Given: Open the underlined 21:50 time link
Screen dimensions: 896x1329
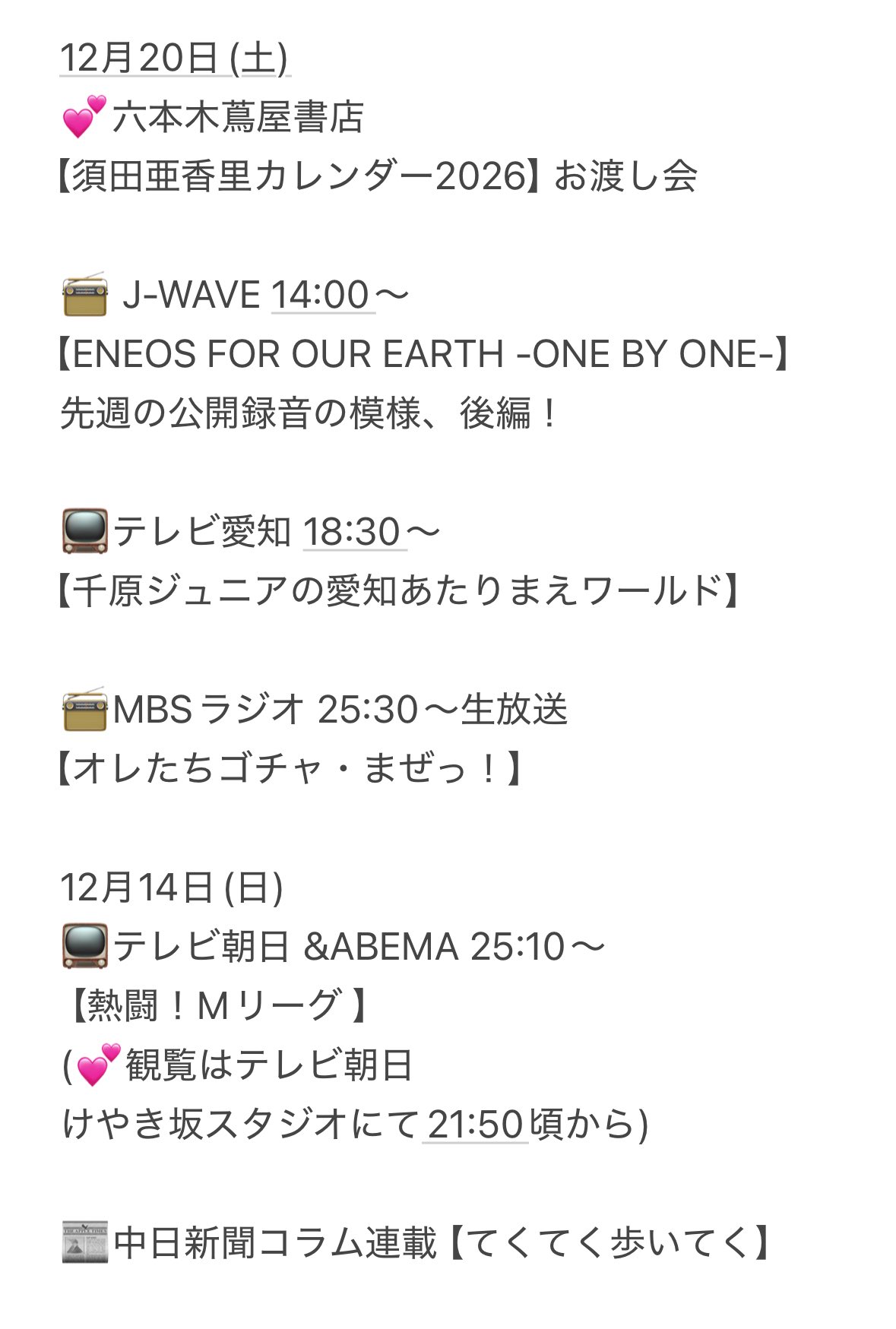Looking at the screenshot, I should [x=475, y=1125].
